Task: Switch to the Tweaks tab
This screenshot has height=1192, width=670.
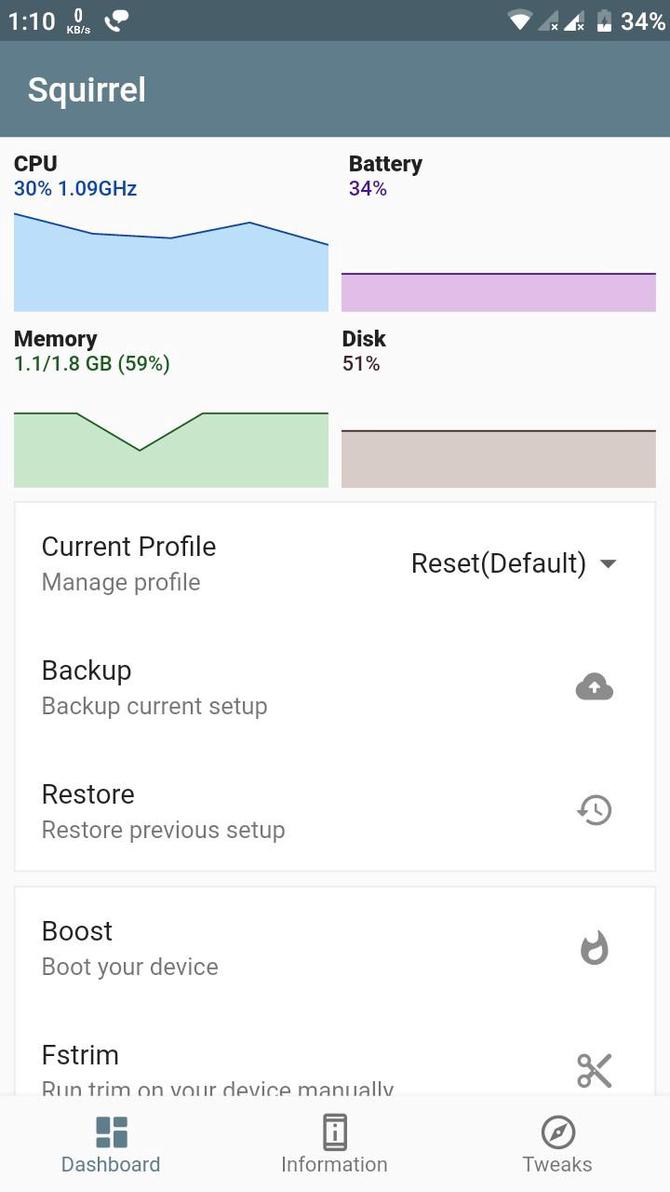Action: (557, 1145)
